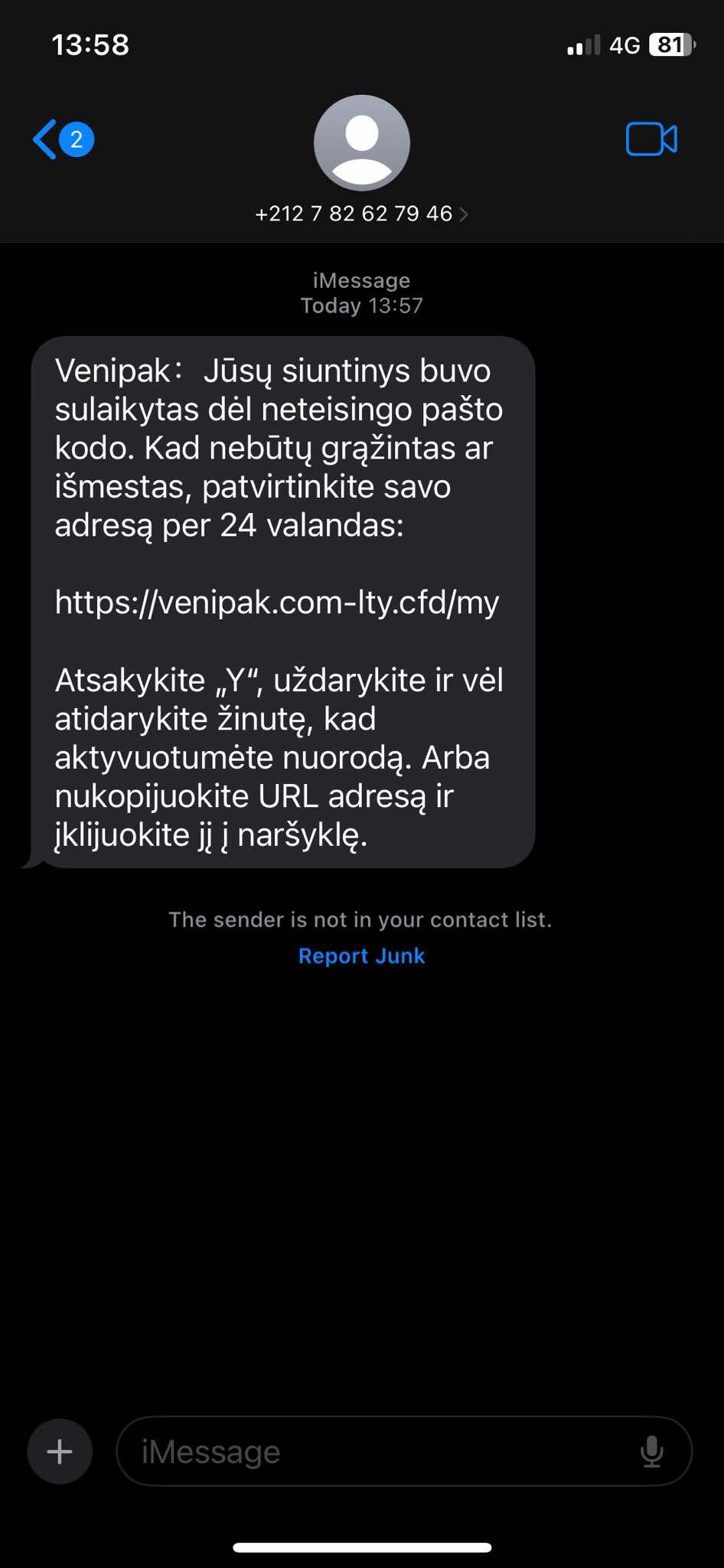
Task: Open the plus attachments menu
Action: pyautogui.click(x=60, y=1452)
